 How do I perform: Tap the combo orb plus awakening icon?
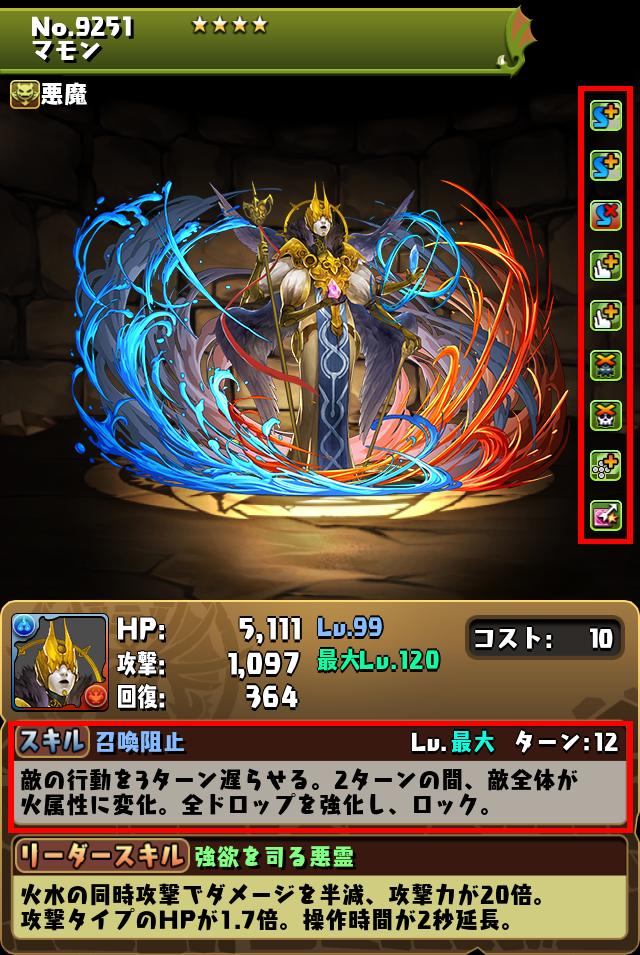pos(606,464)
